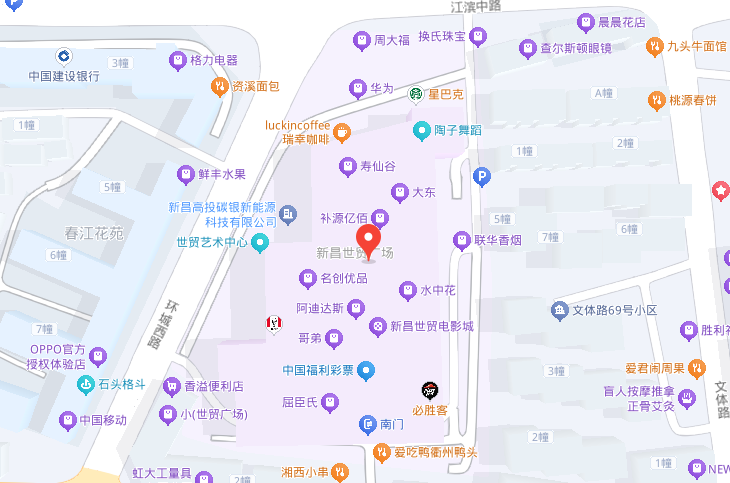Open the 星巴克 coffee marker
The image size is (730, 483).
415,94
